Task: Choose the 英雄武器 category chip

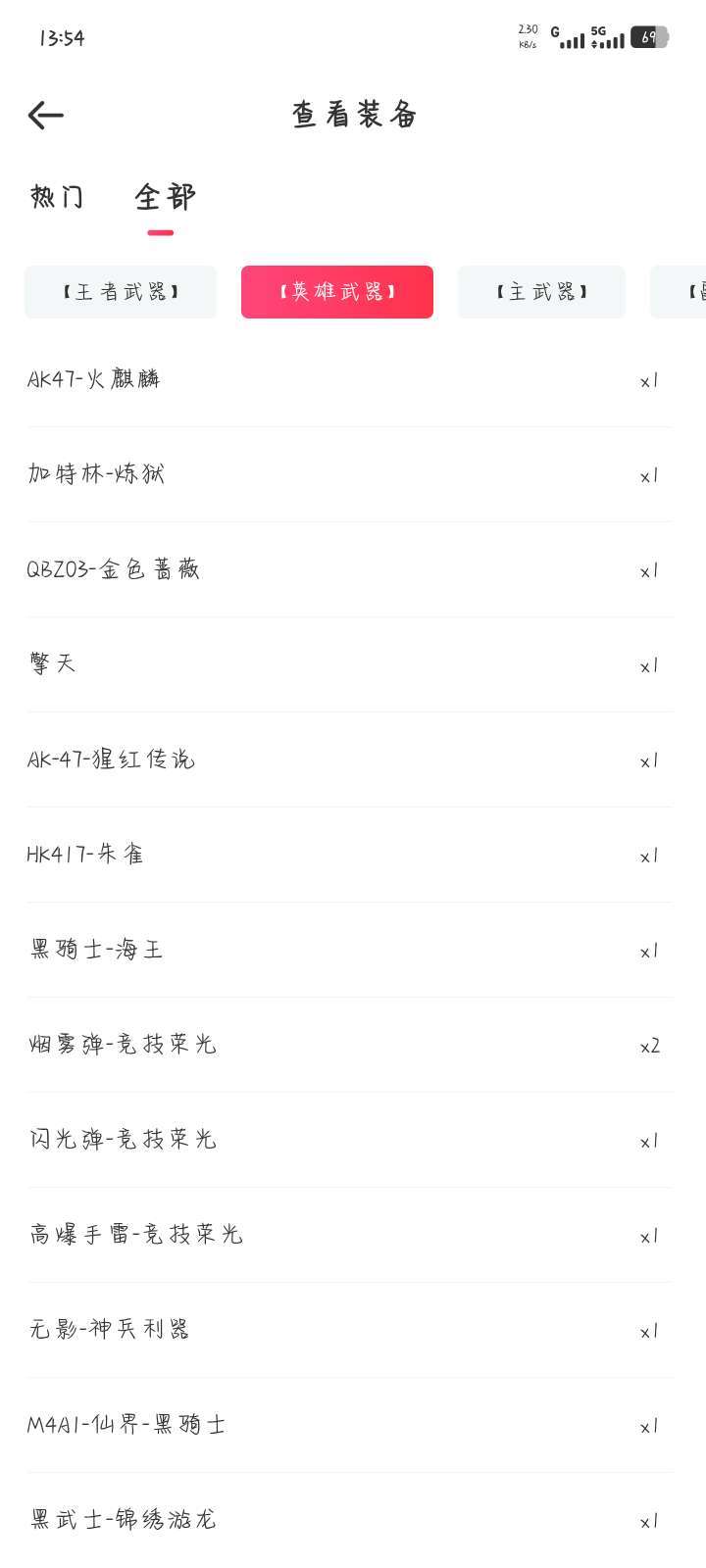Action: pyautogui.click(x=337, y=292)
